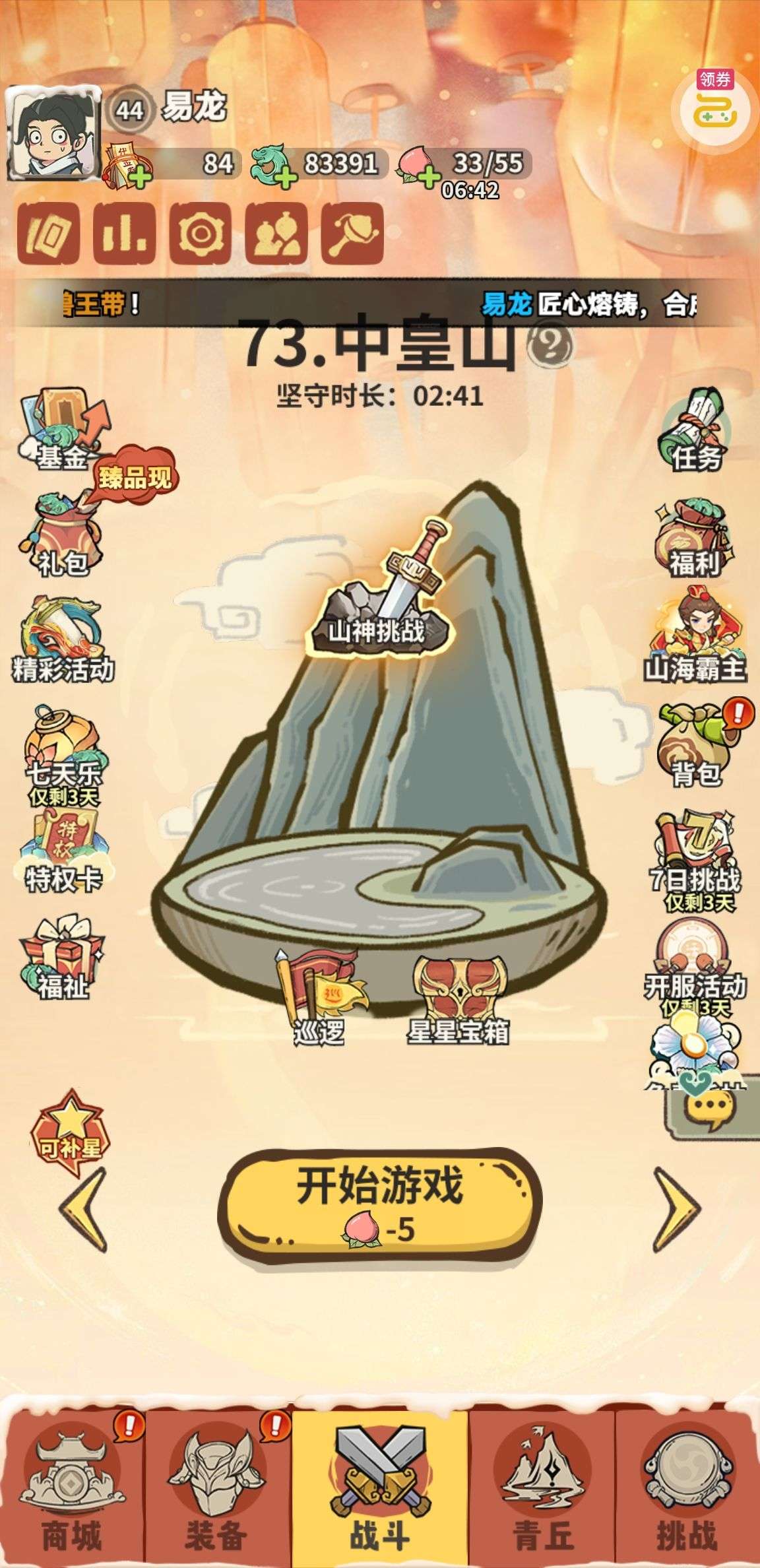The image size is (760, 1568).
Task: Add more peaches with the plus
Action: pyautogui.click(x=429, y=177)
